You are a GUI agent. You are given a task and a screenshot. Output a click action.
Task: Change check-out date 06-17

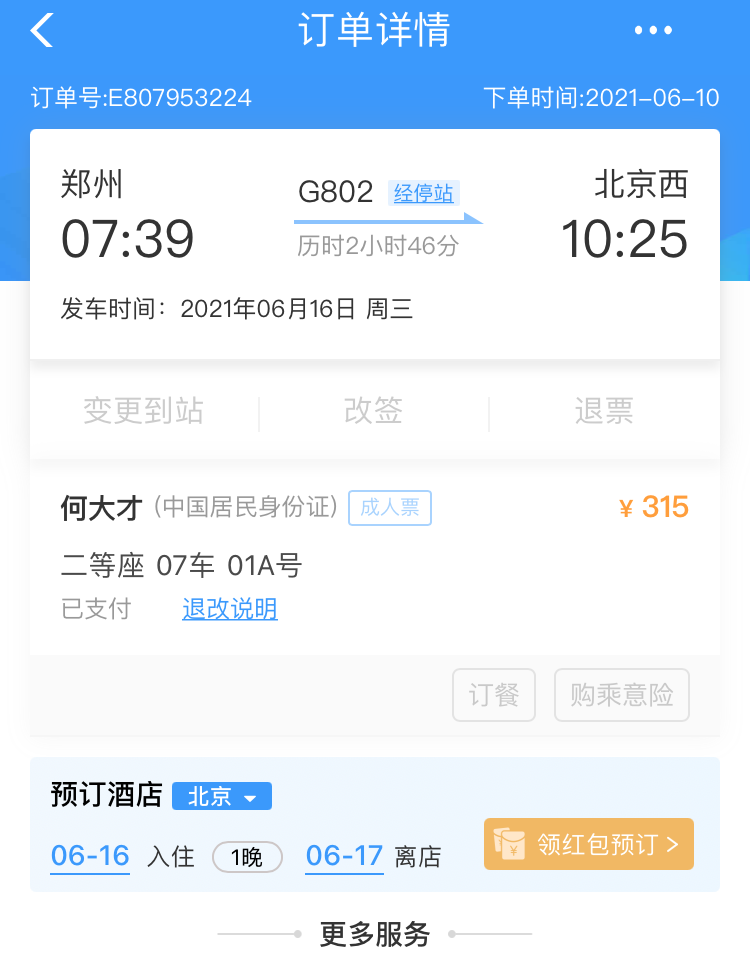coord(344,856)
